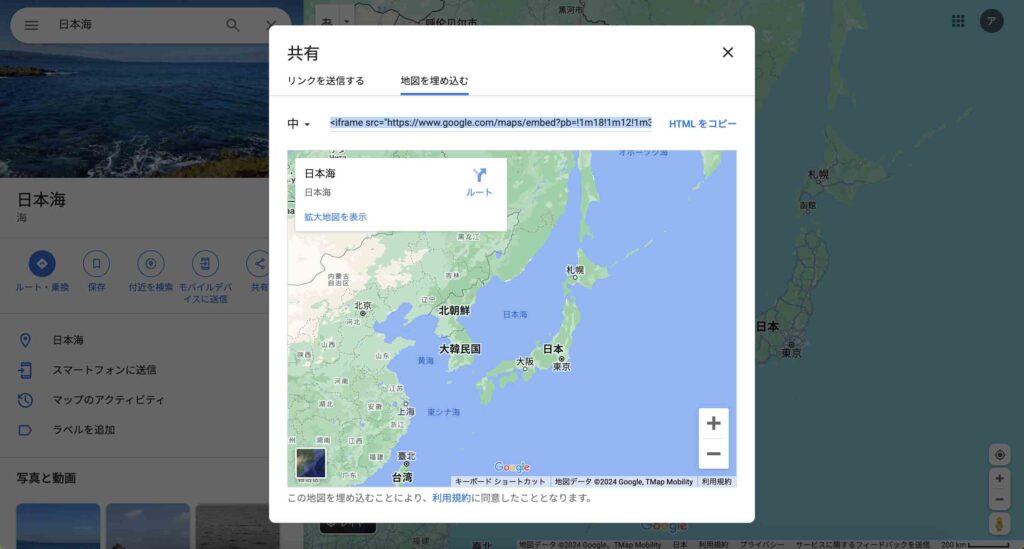Tap スマートフォンに送信 row
Image resolution: width=1024 pixels, height=549 pixels.
104,370
